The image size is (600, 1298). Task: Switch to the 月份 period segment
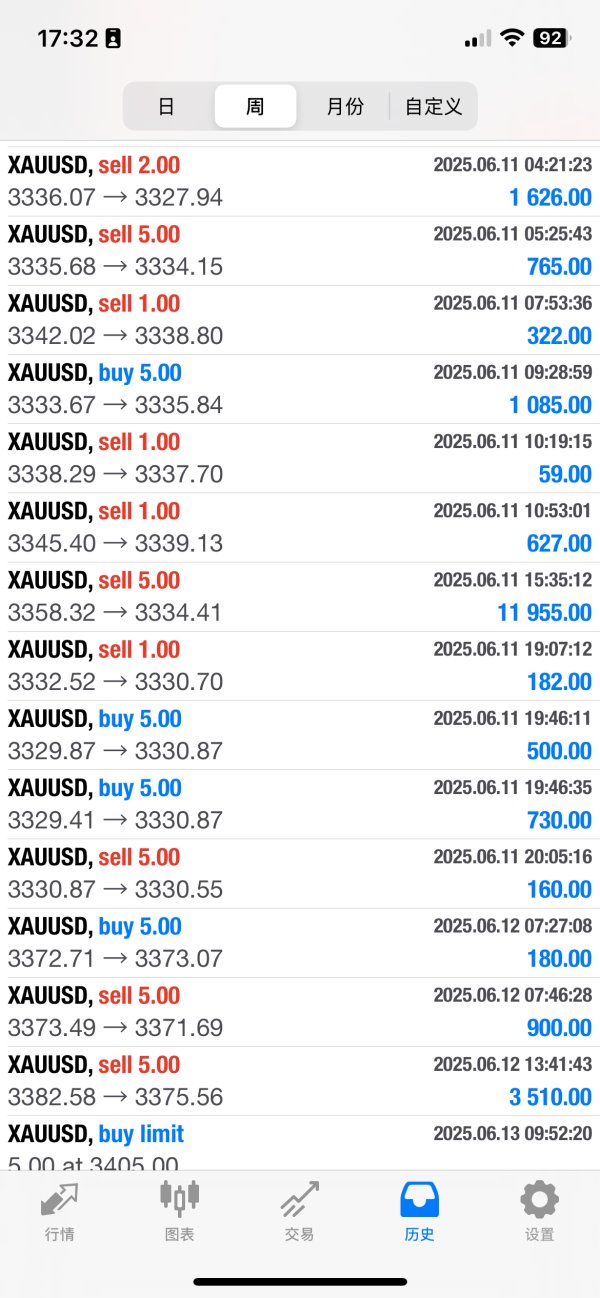(x=344, y=106)
